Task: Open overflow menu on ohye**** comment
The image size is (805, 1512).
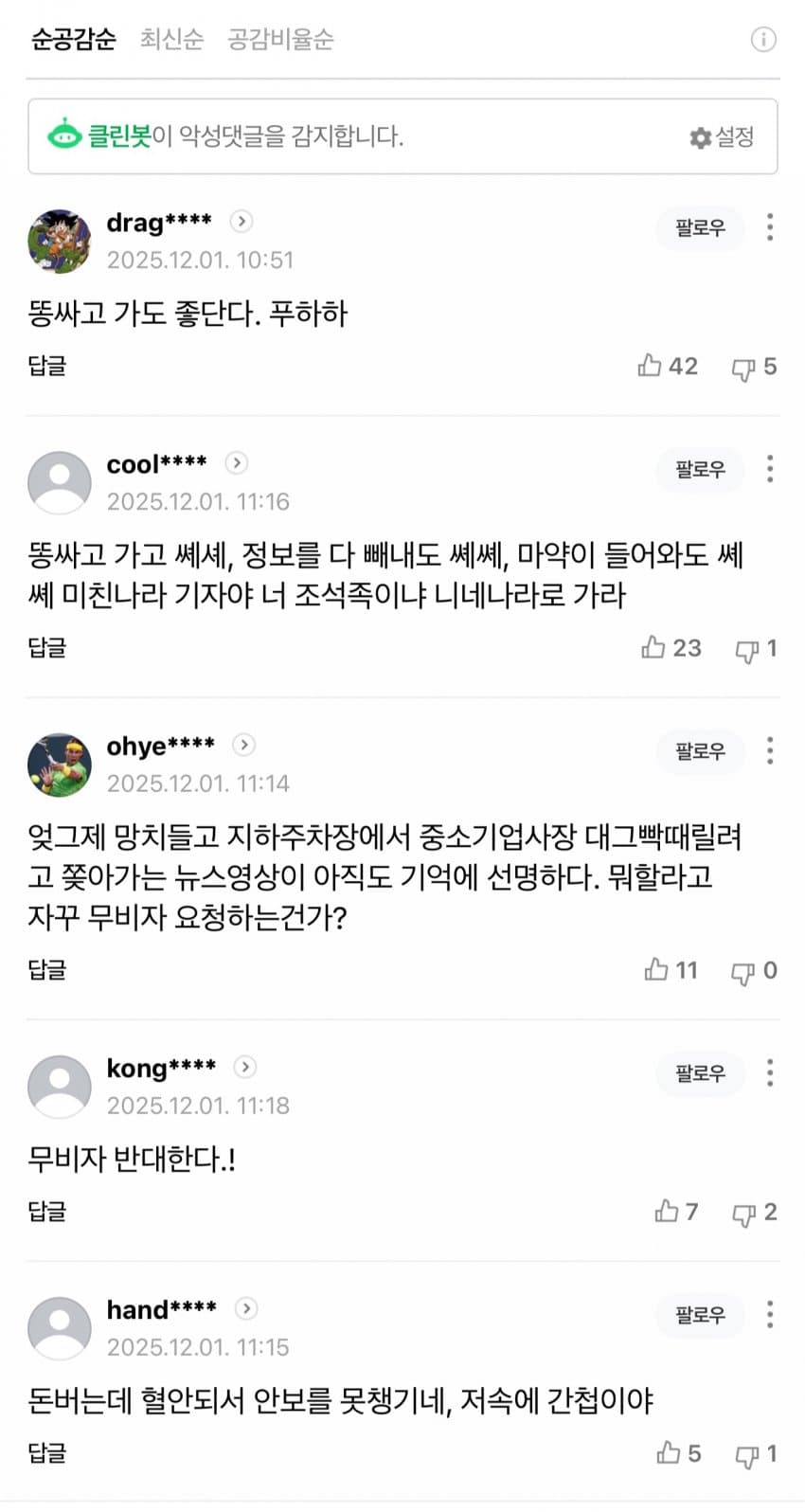Action: pos(770,750)
